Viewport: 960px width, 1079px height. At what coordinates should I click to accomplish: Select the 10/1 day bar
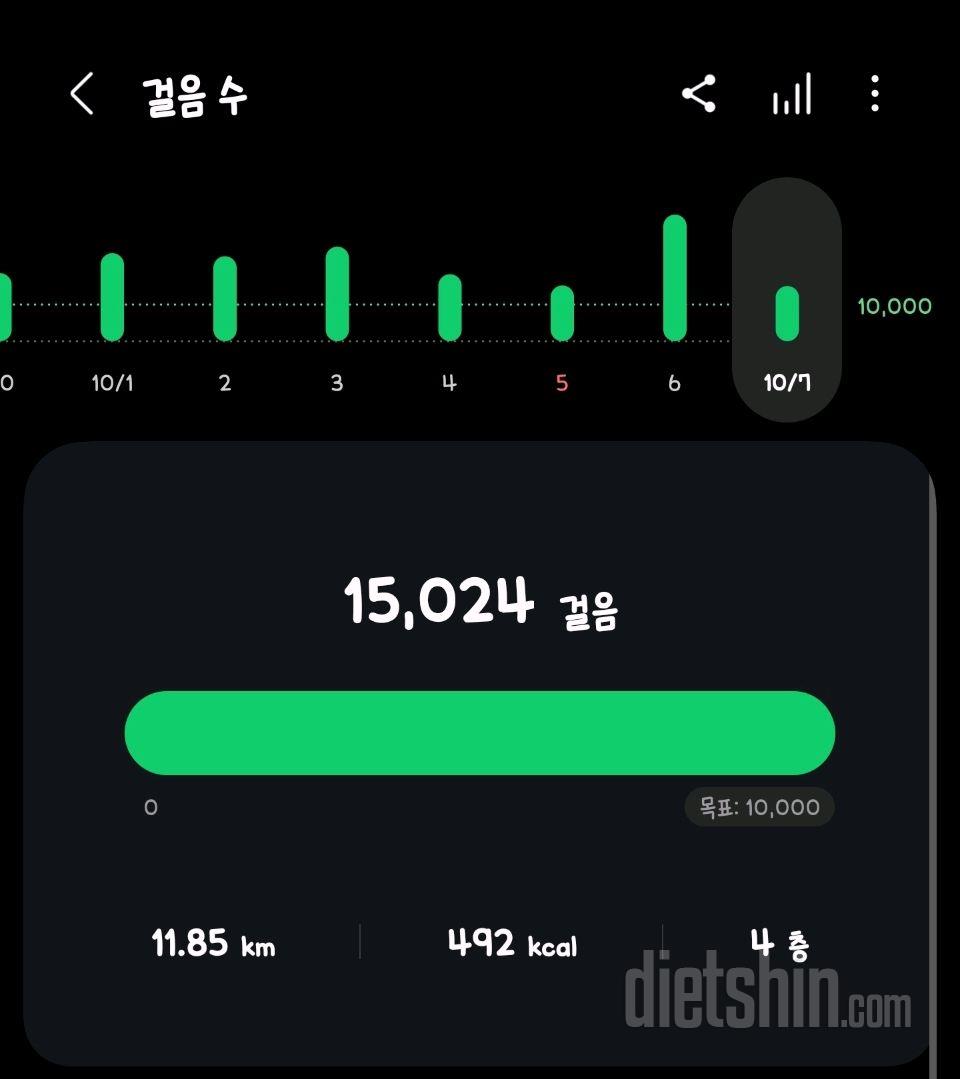coord(112,297)
